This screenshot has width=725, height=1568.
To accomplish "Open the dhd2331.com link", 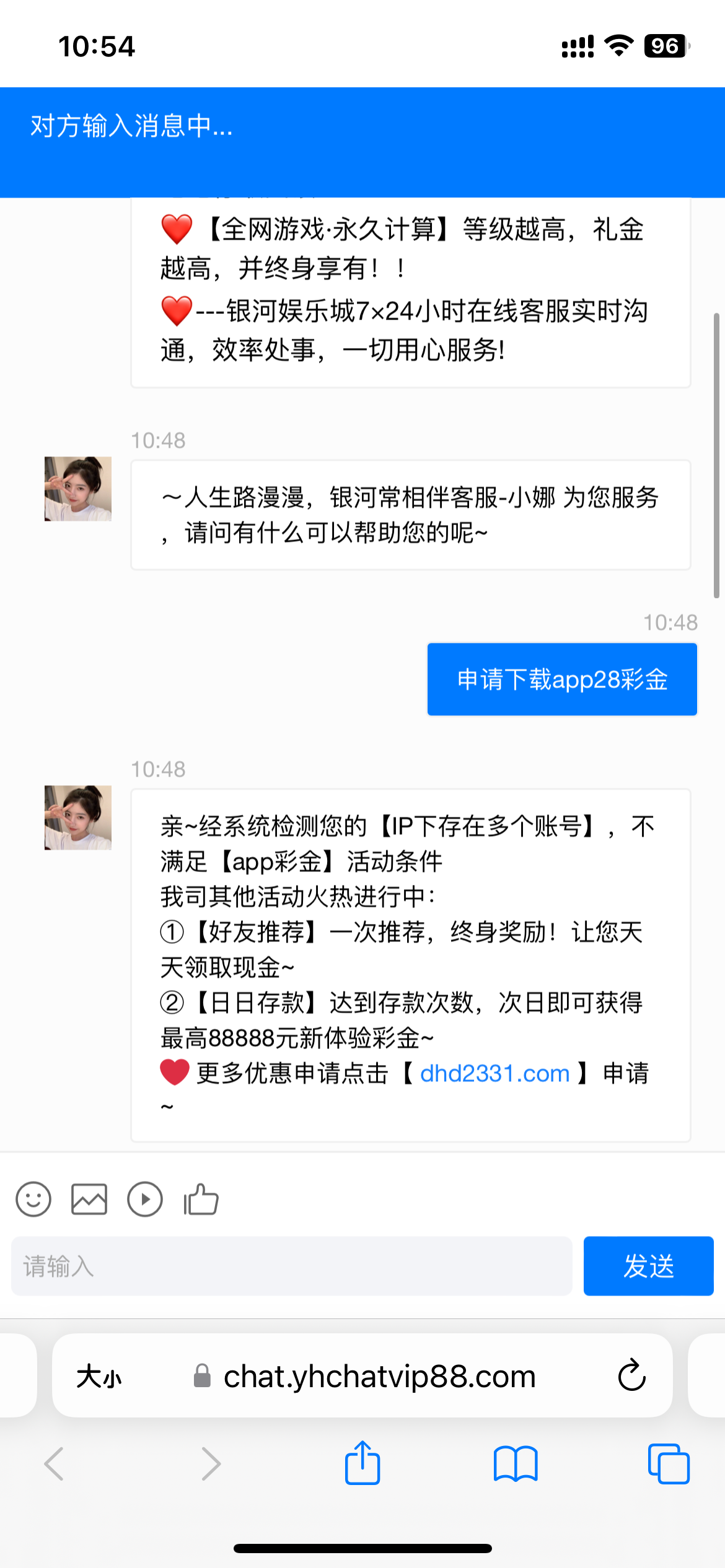I will (x=494, y=1073).
